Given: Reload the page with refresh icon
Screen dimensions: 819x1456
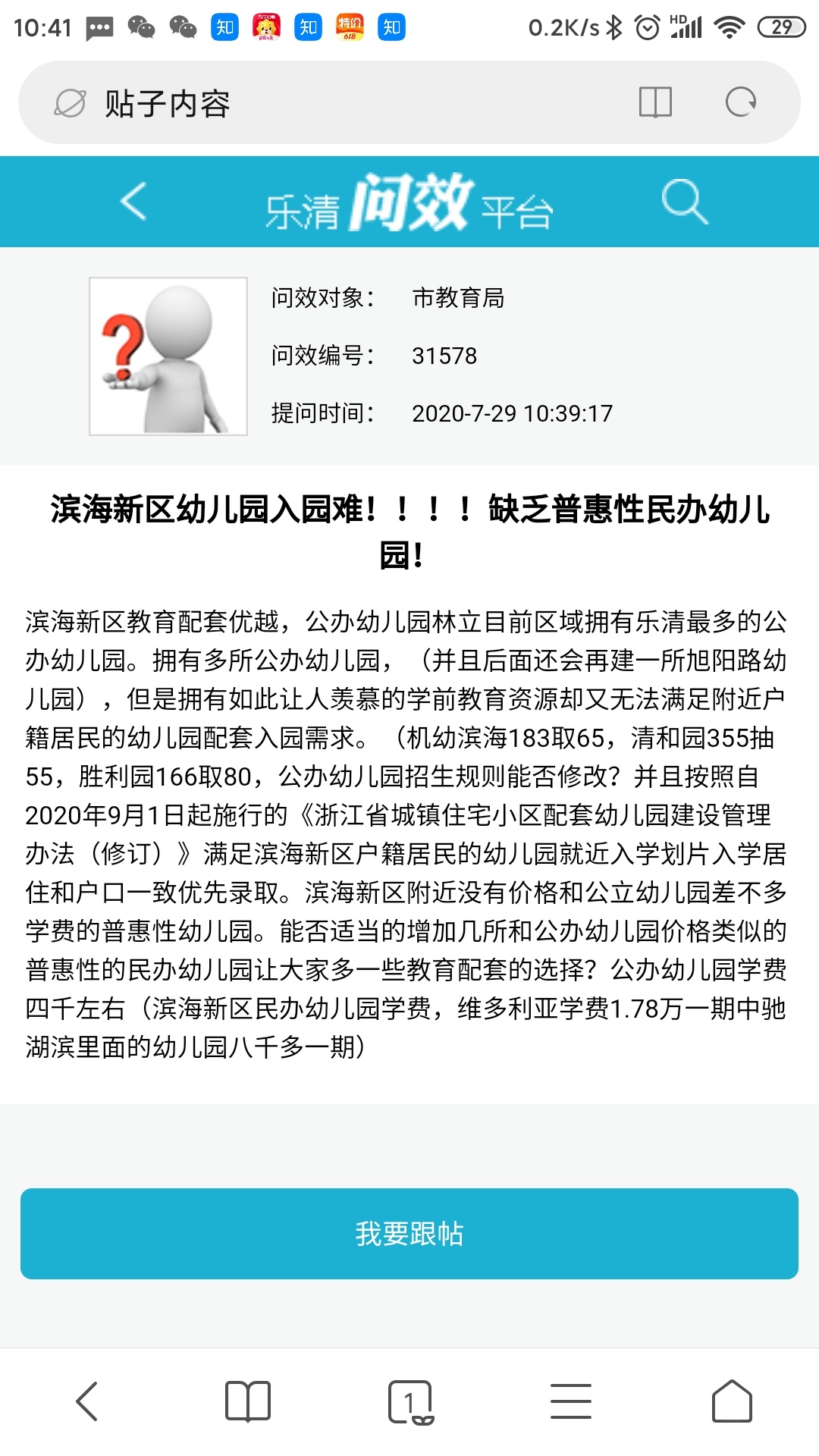Looking at the screenshot, I should click(740, 102).
